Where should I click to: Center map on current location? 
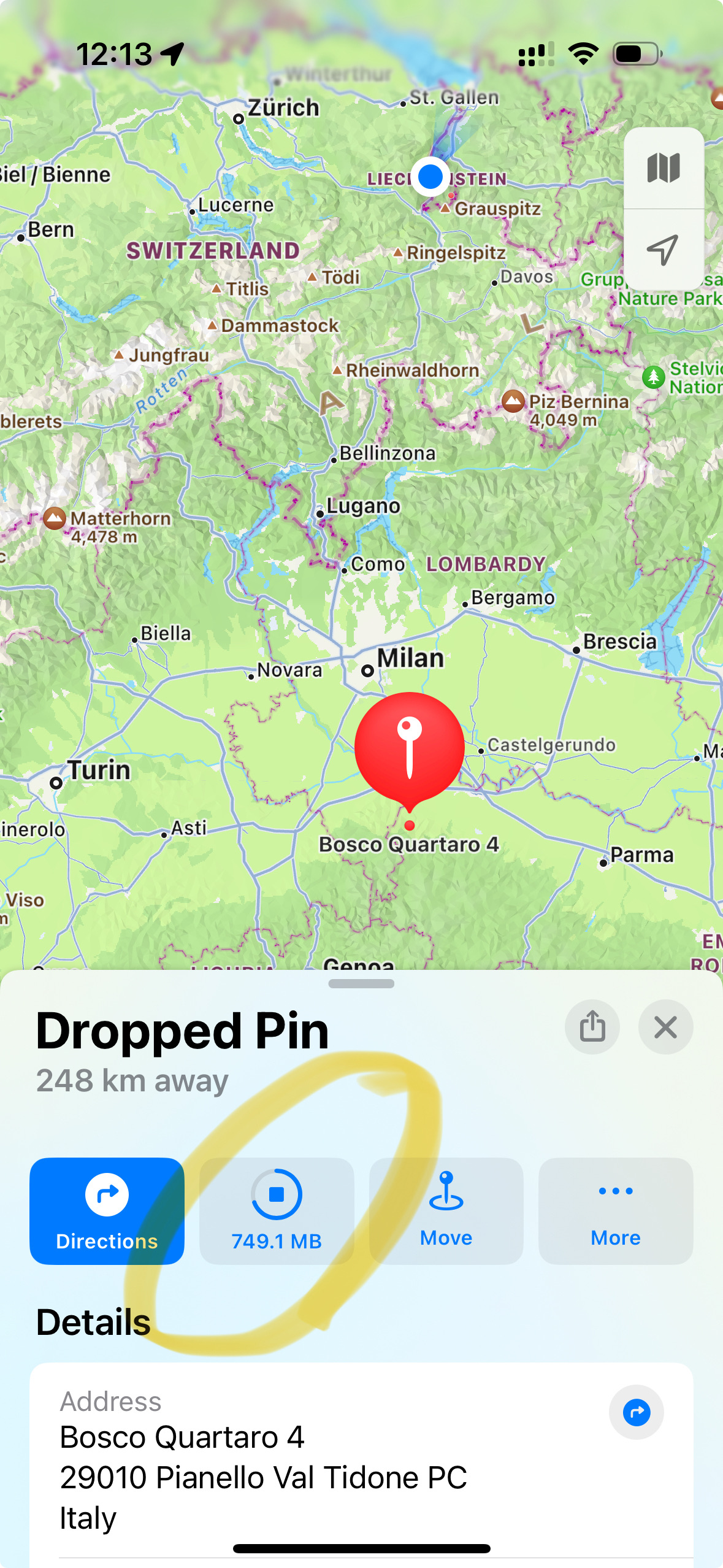pos(664,250)
